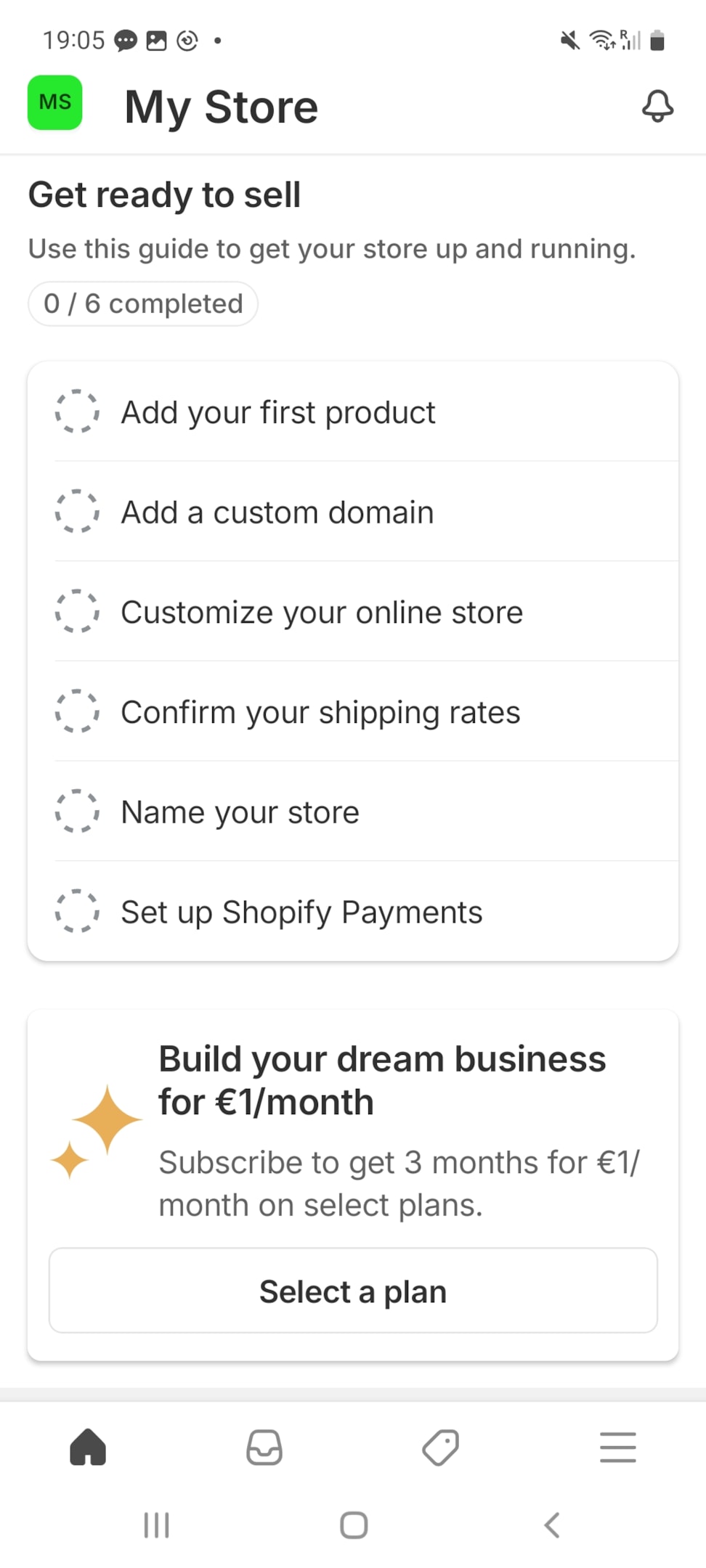Select Customize your online store
This screenshot has width=706, height=1568.
pos(353,611)
